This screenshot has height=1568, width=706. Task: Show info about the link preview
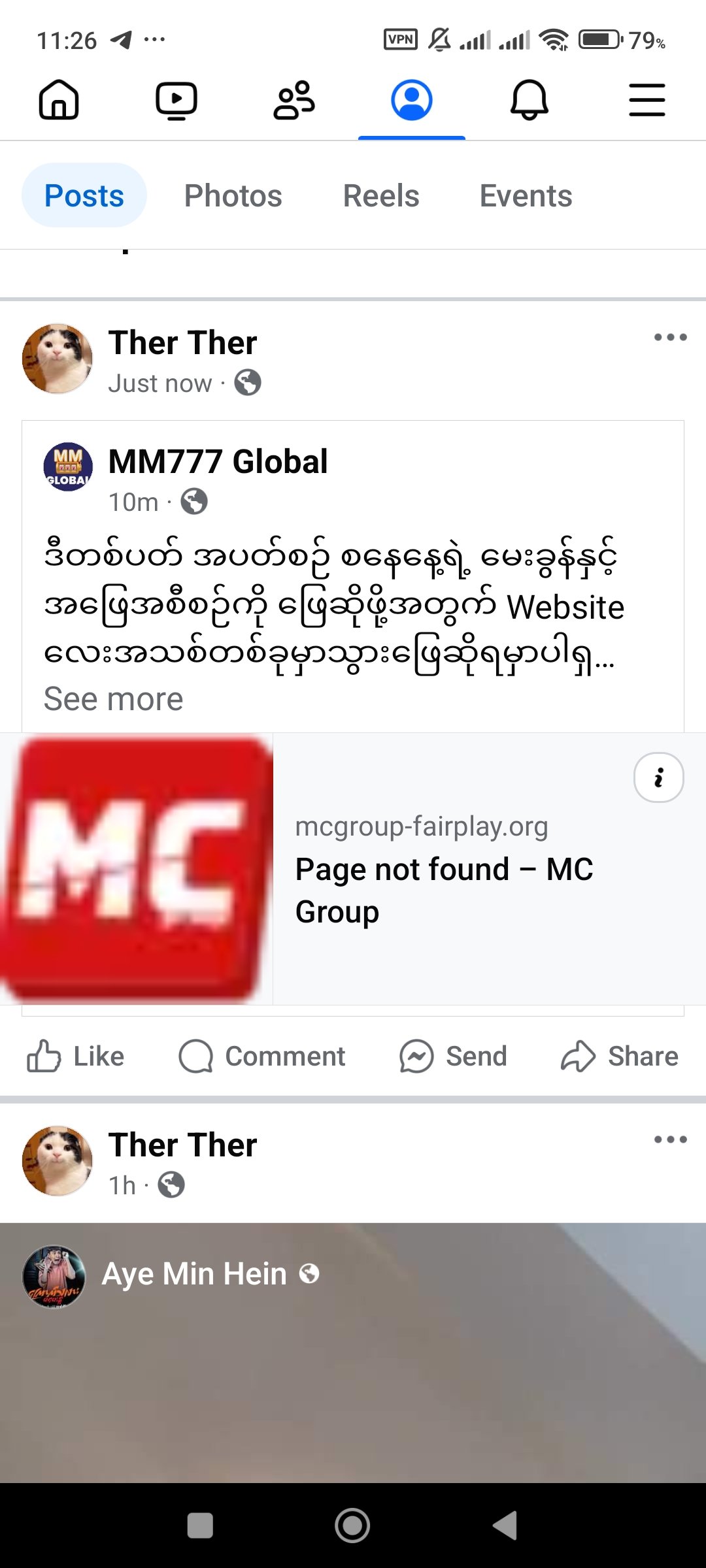(x=658, y=777)
